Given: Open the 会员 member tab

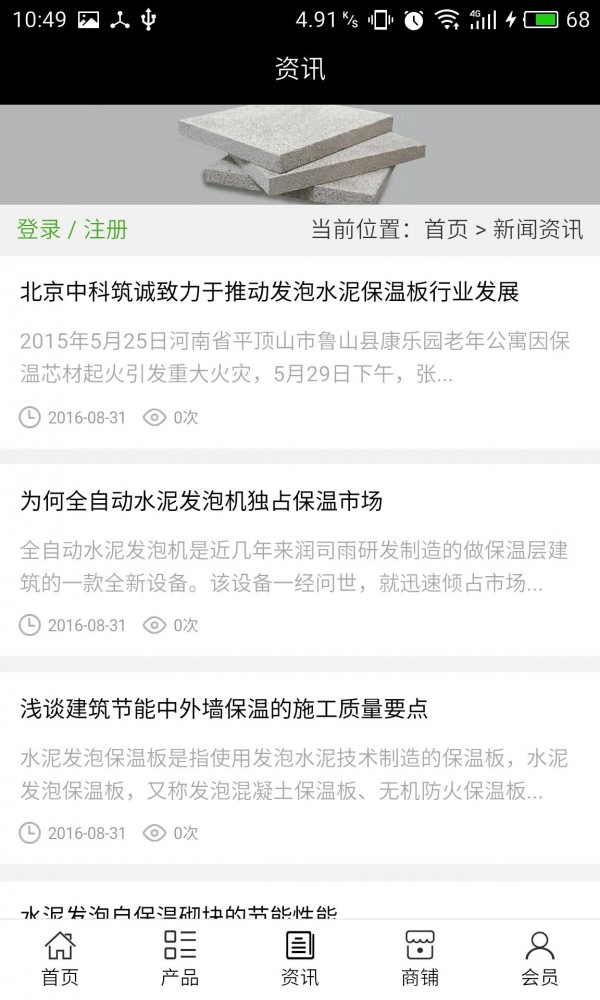Looking at the screenshot, I should (x=540, y=958).
